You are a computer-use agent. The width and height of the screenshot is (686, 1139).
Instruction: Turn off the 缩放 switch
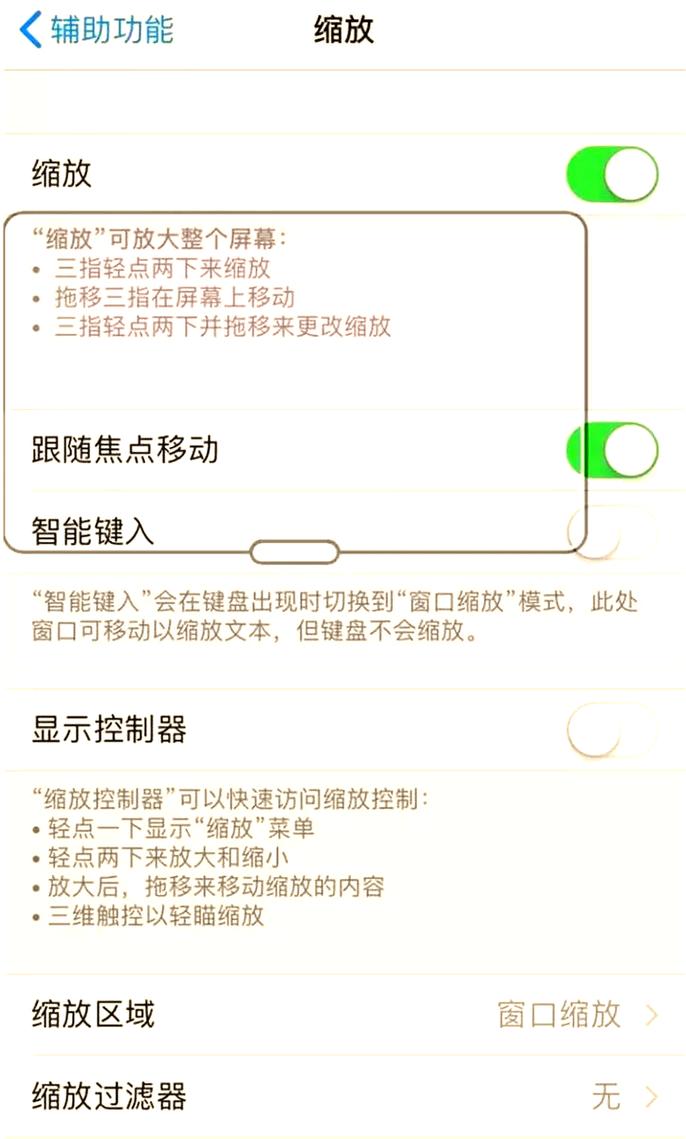[611, 175]
